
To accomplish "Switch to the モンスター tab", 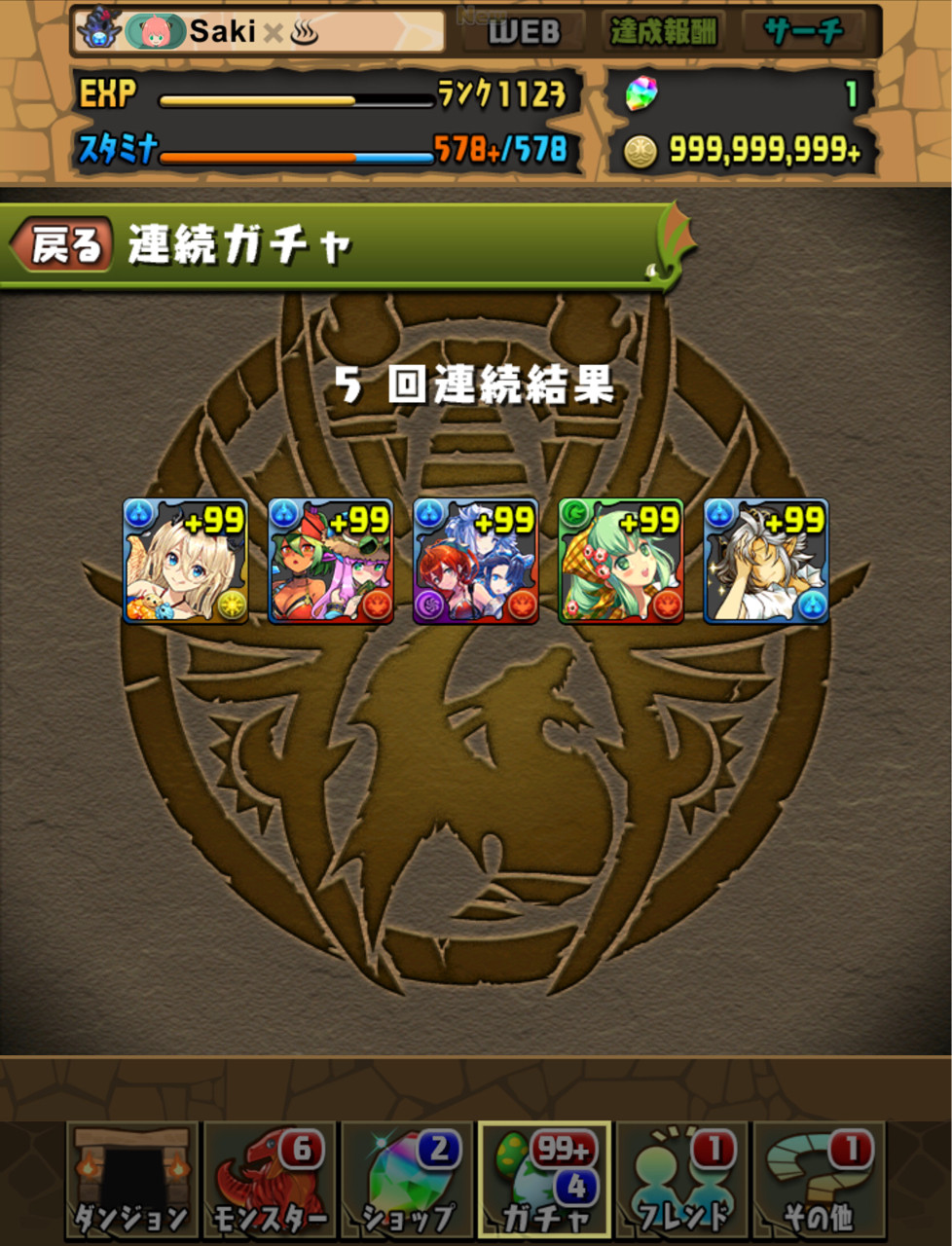I will (270, 1180).
